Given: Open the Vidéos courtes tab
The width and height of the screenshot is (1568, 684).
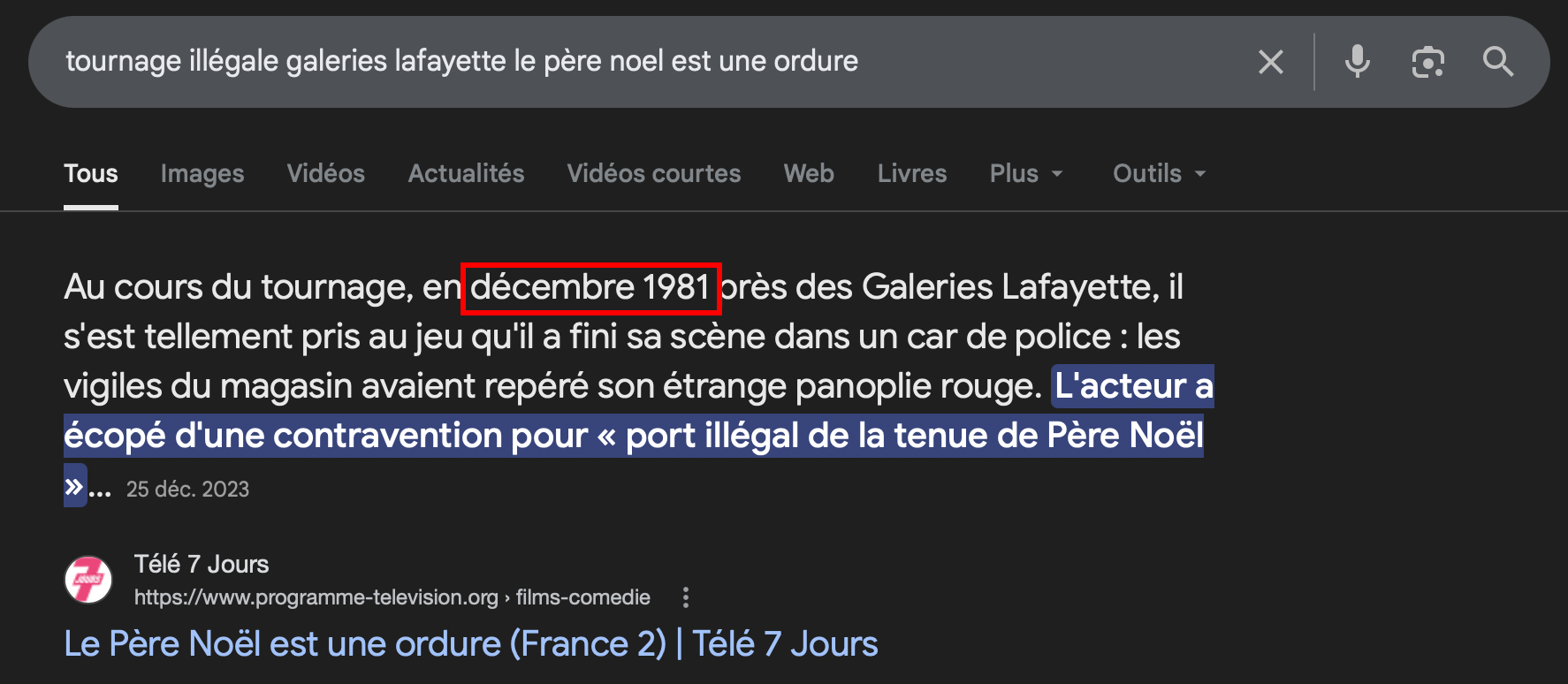Looking at the screenshot, I should coord(653,173).
